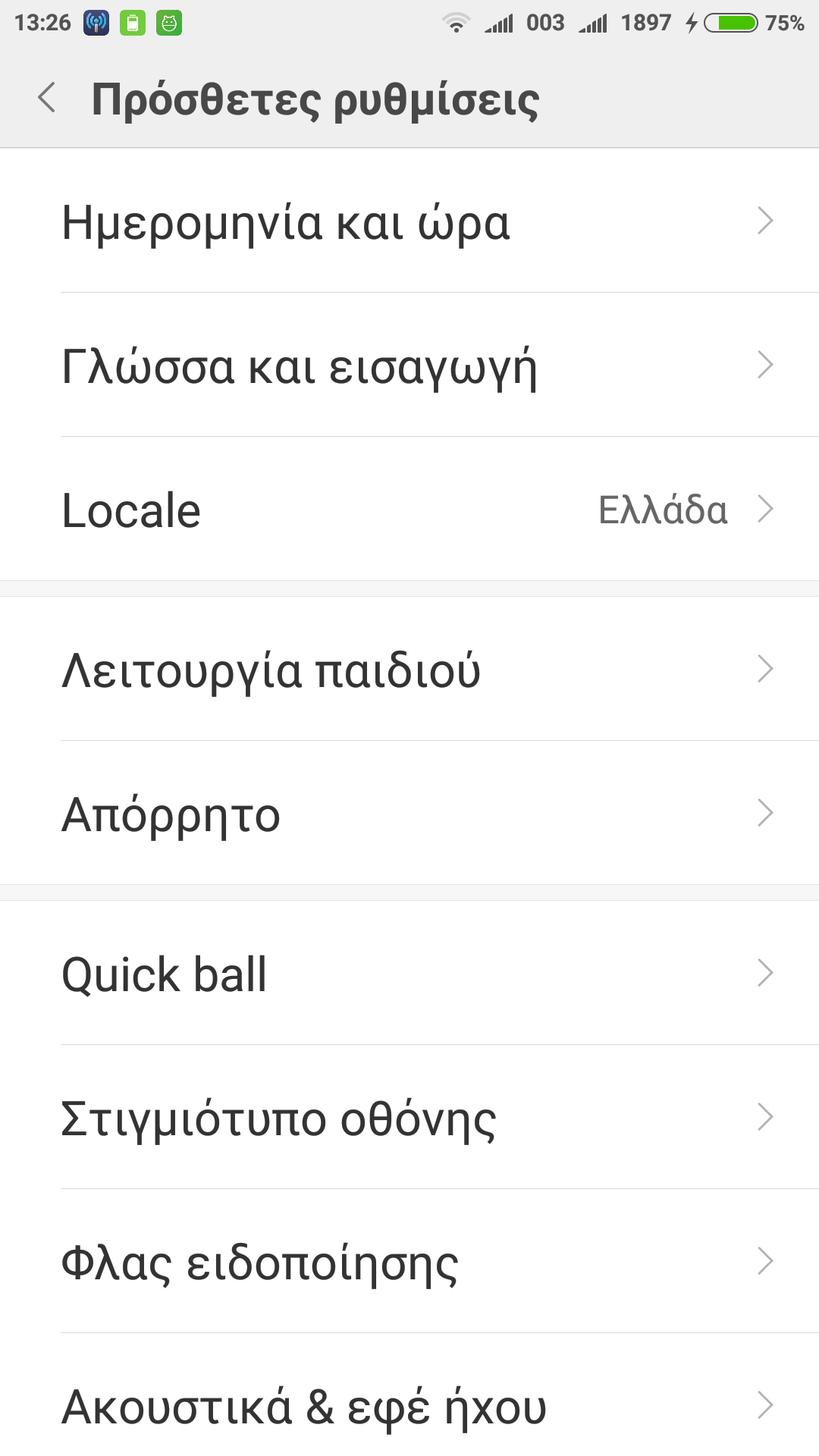Open Φλας ειδοποίησης settings
This screenshot has width=819, height=1456.
409,1262
